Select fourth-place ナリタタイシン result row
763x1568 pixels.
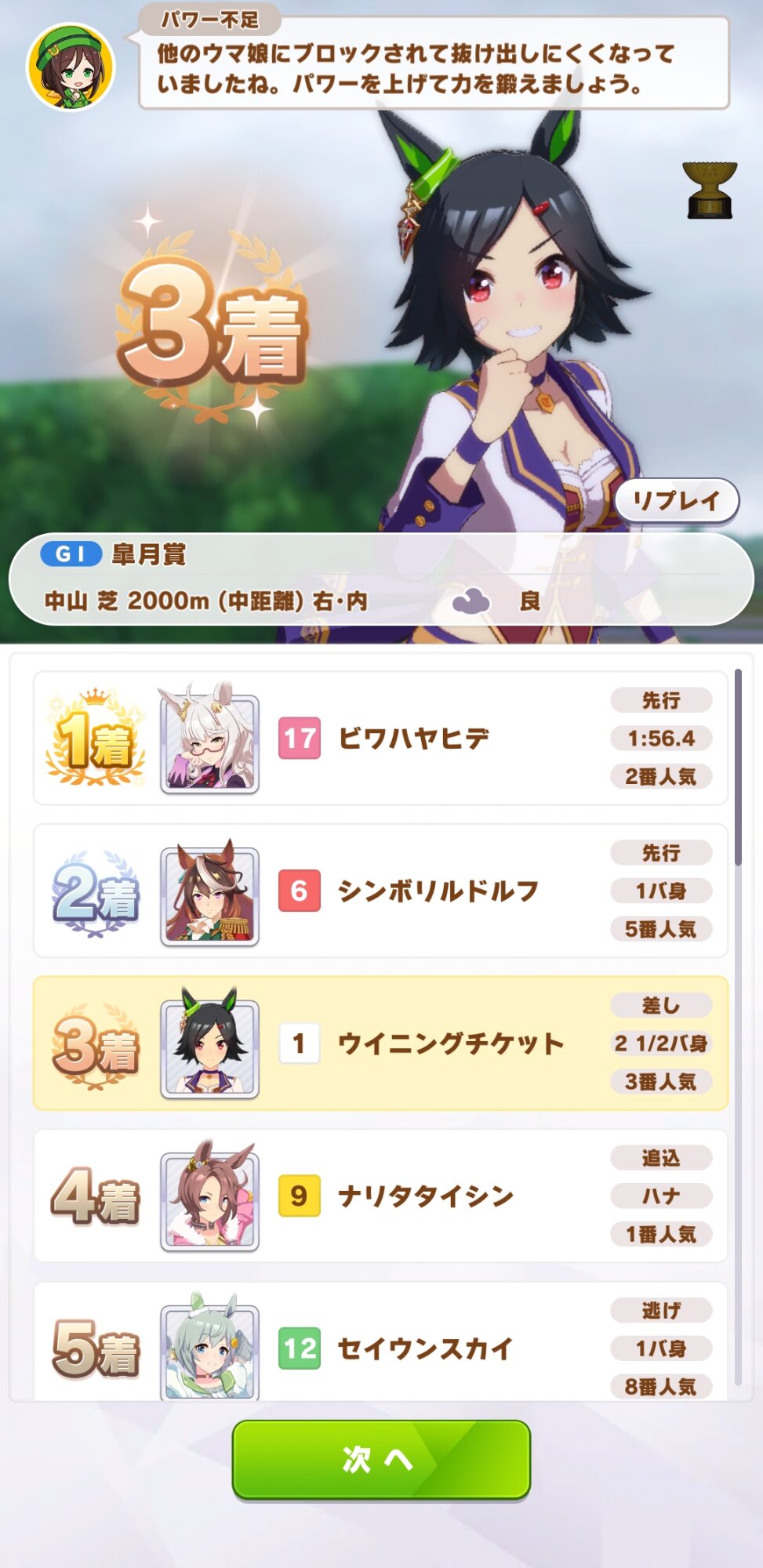380,1196
